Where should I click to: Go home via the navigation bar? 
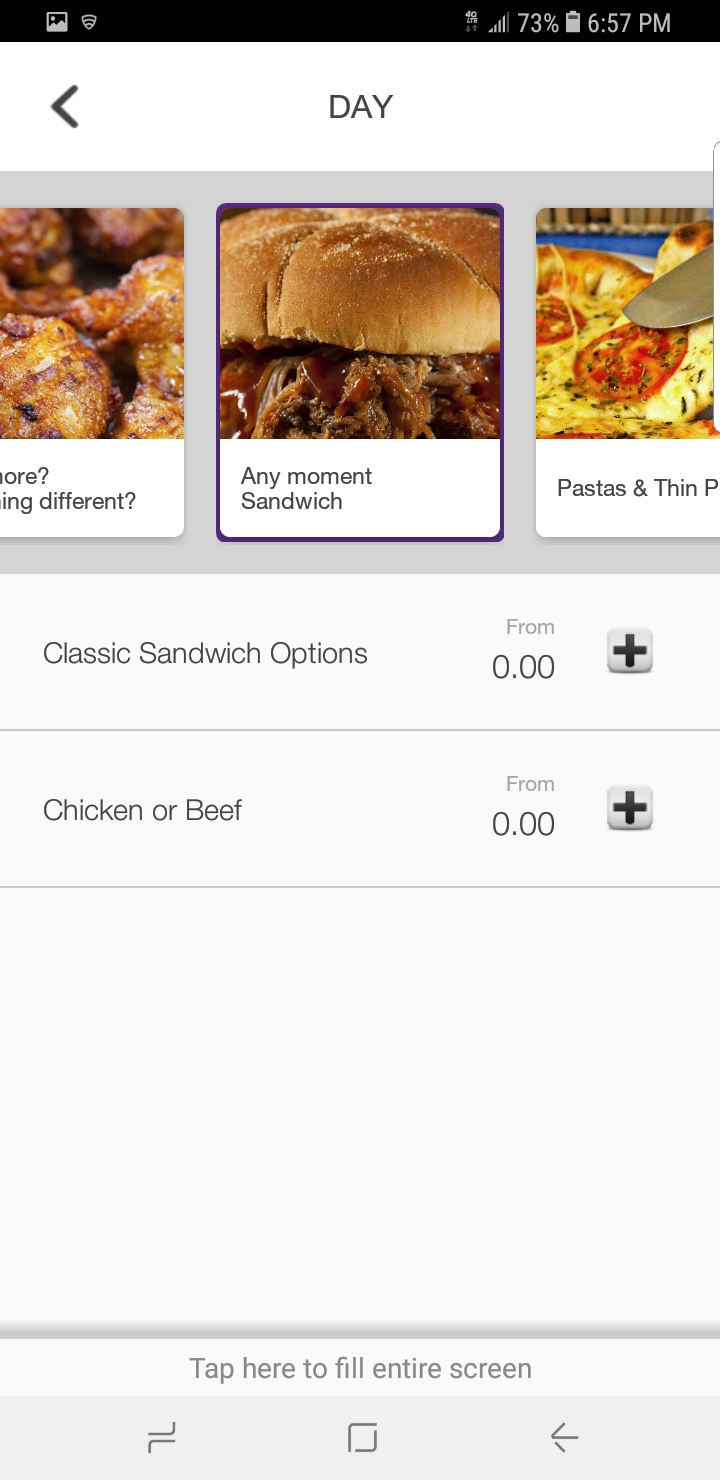[362, 1438]
